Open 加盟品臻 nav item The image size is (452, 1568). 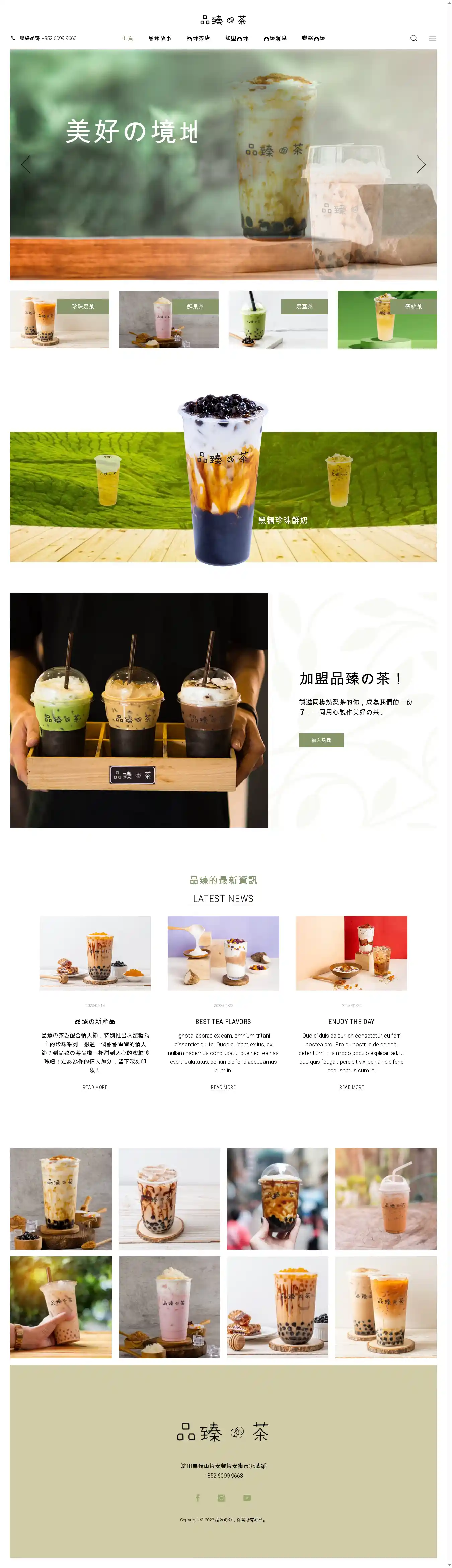237,38
